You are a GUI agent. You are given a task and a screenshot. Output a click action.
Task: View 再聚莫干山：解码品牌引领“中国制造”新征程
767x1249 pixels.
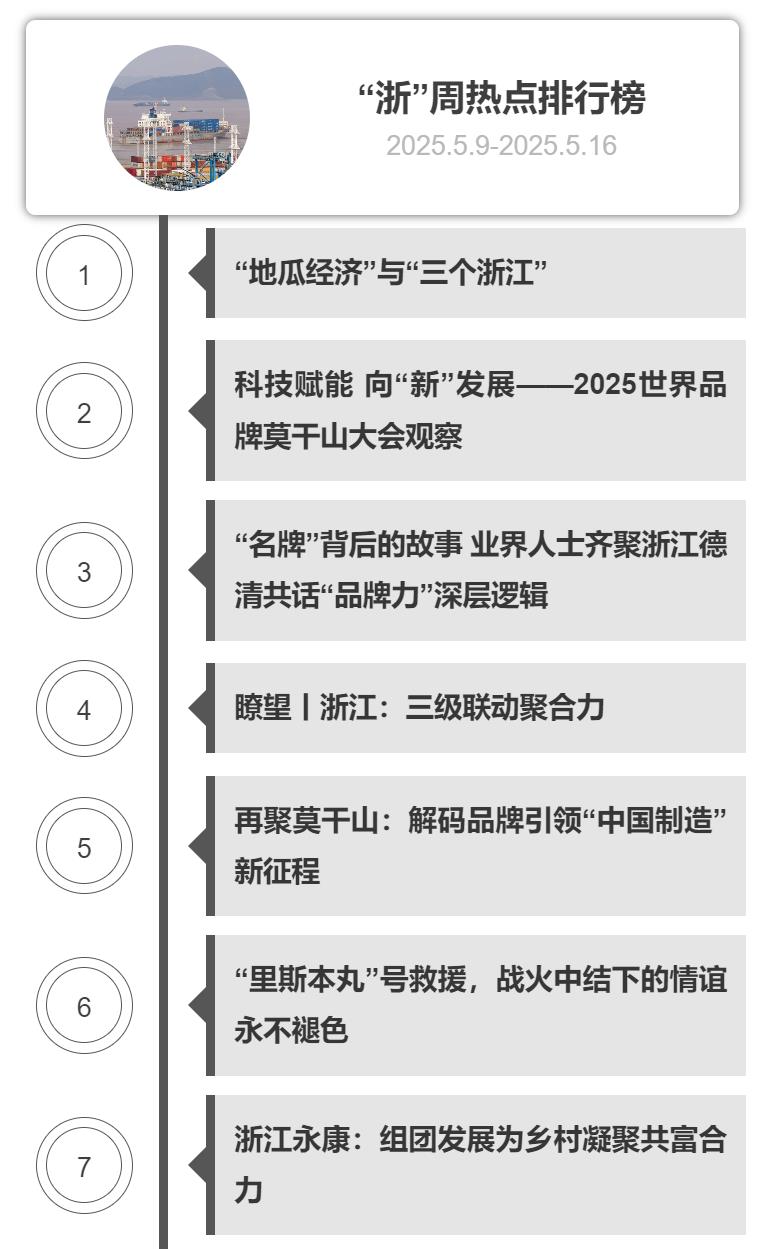coord(480,846)
